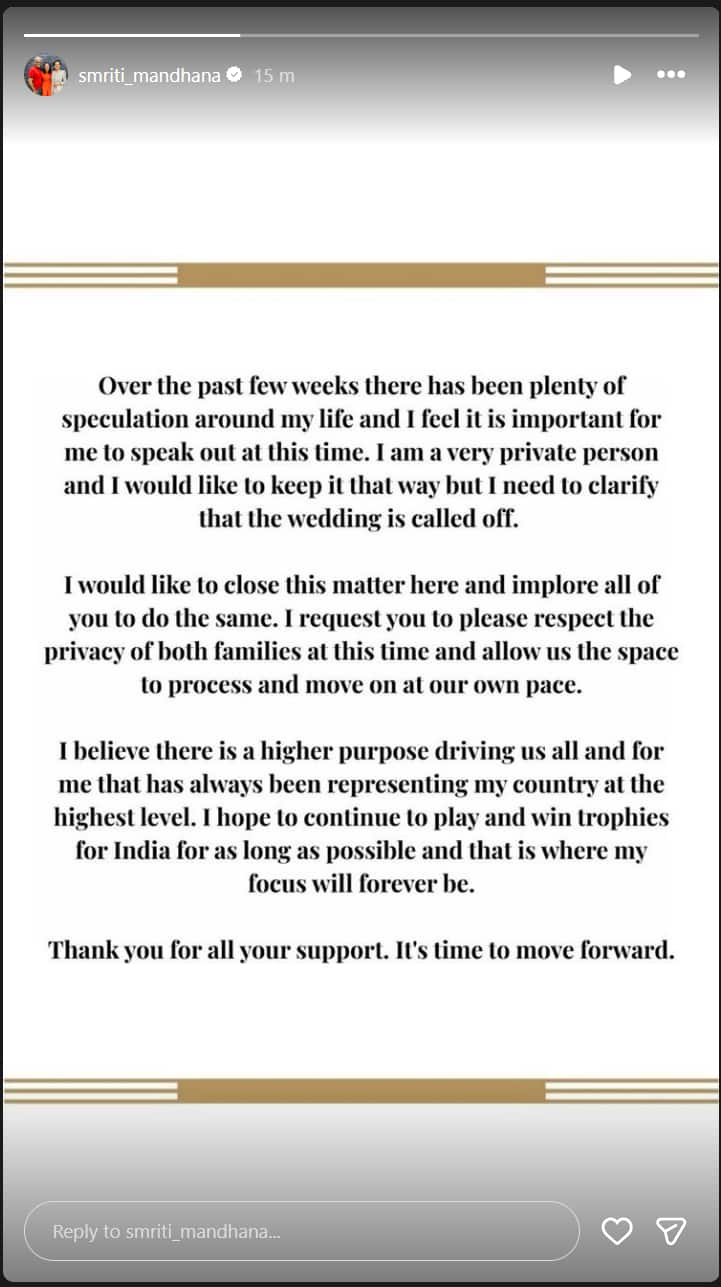721x1287 pixels.
Task: Open the three-dot overflow menu
Action: (670, 75)
